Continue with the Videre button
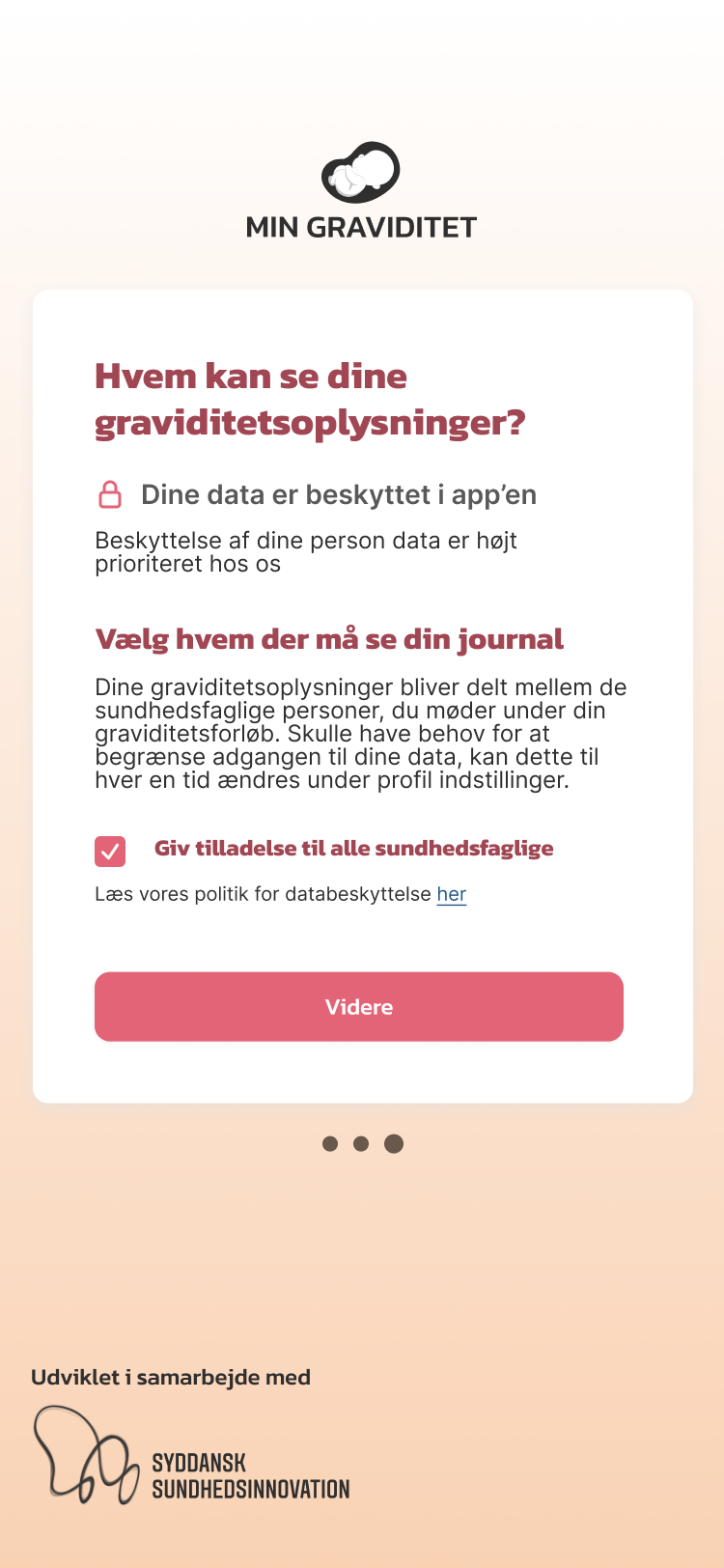 [359, 1006]
